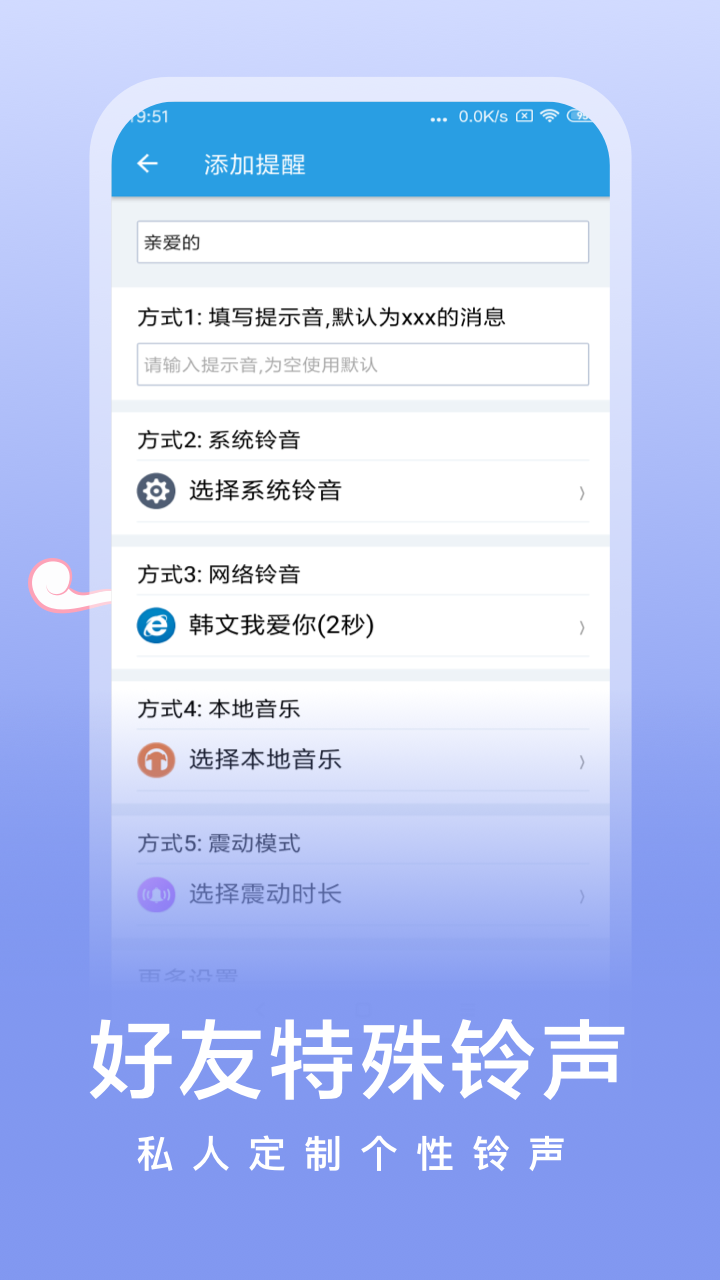Tap the back arrow on 添加提醒 screen
Viewport: 720px width, 1280px height.
pos(147,163)
